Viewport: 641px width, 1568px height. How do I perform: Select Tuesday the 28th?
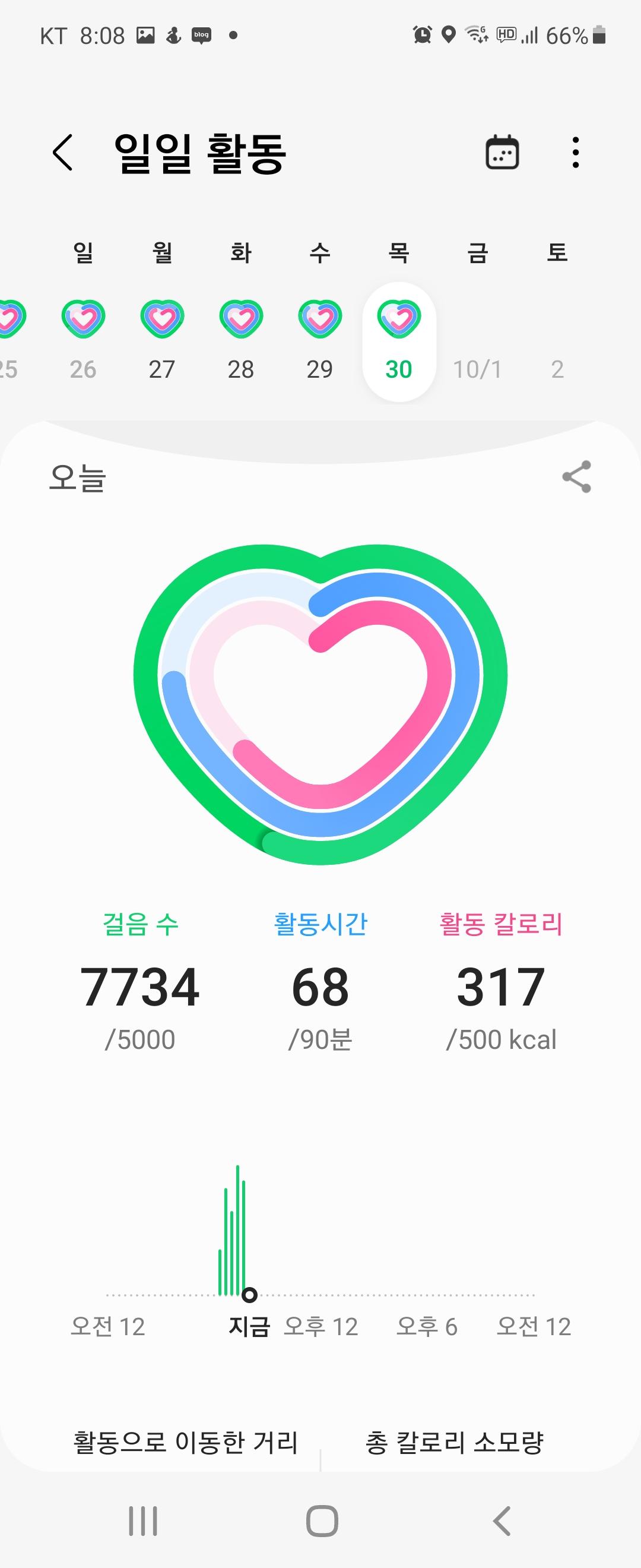tap(241, 339)
